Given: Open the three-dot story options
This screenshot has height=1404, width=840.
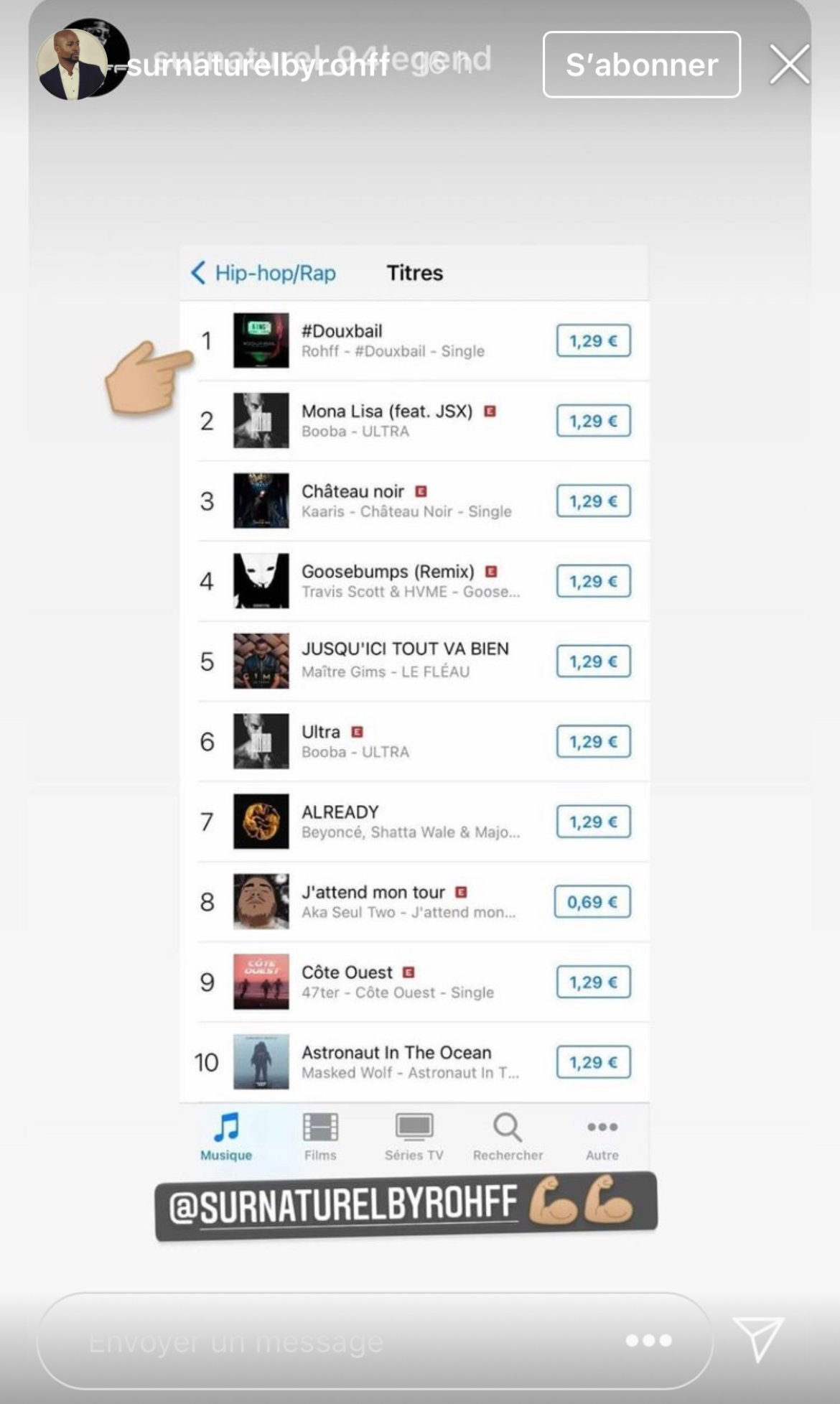Looking at the screenshot, I should pos(648,1341).
